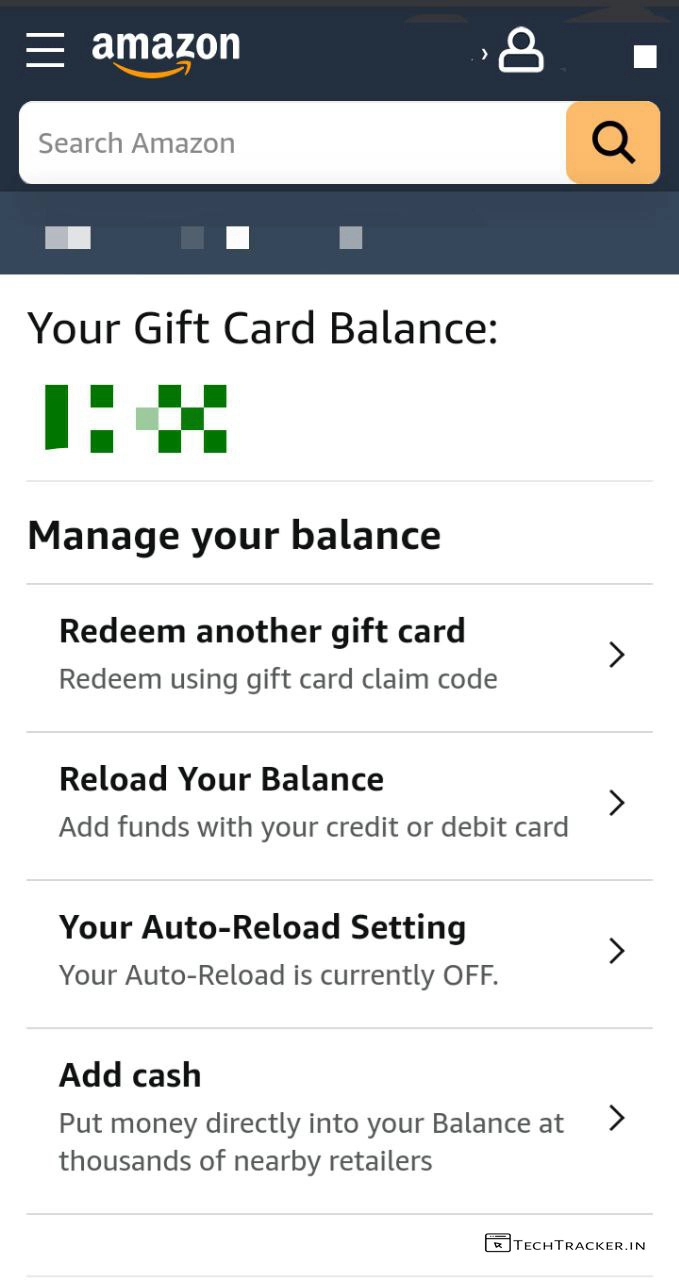Choose the Add cash option

(339, 1119)
